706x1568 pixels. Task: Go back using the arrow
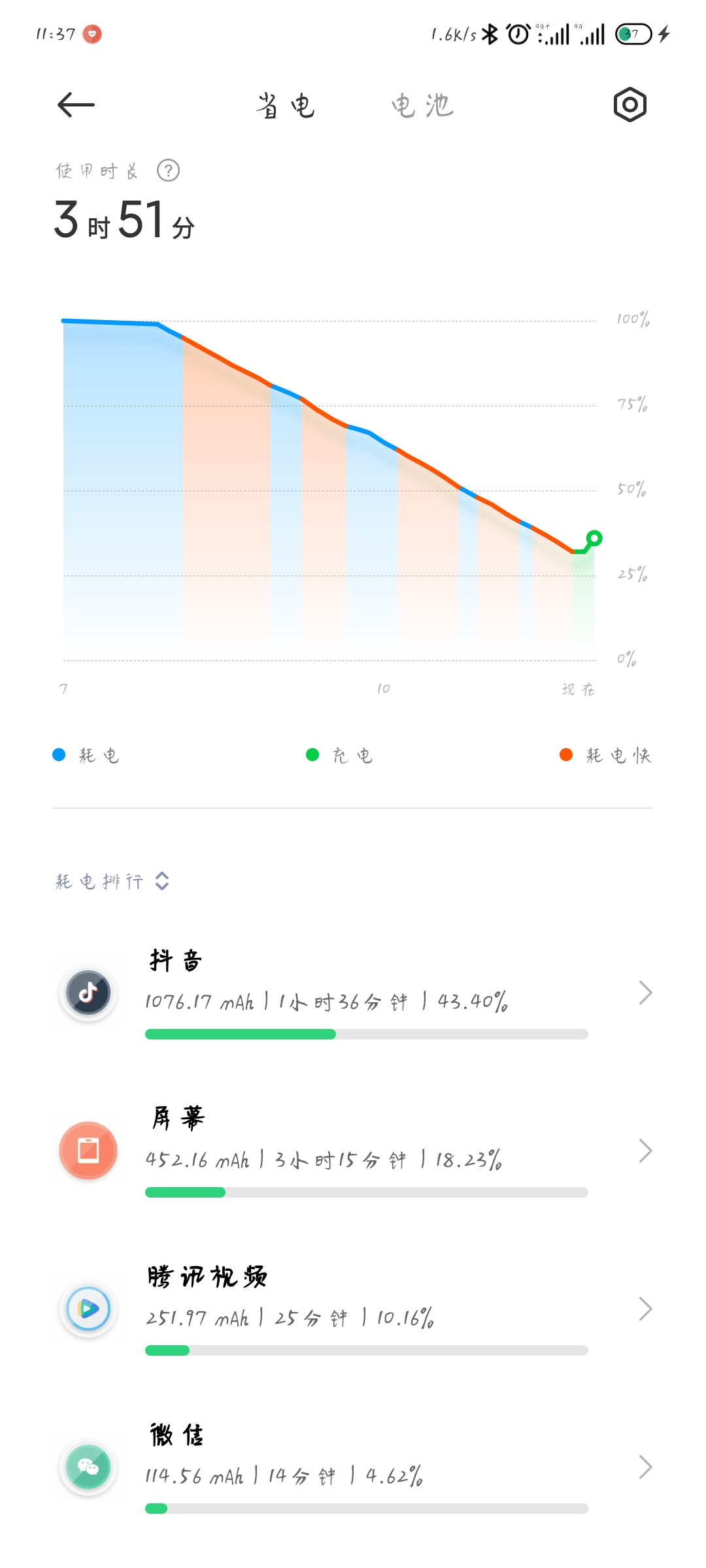coord(76,105)
